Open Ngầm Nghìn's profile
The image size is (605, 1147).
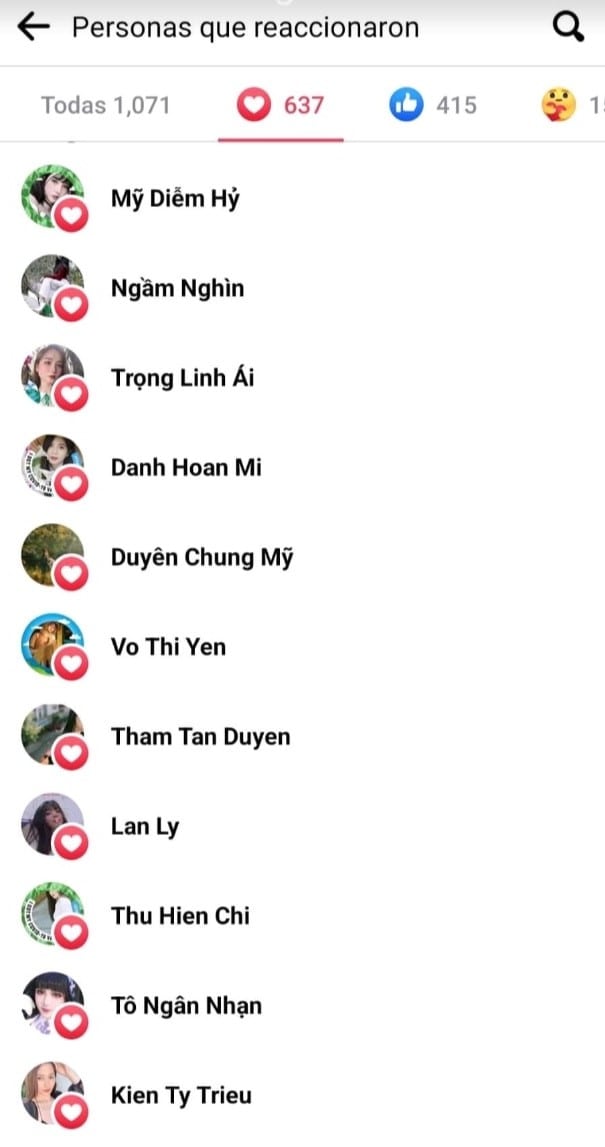tap(177, 289)
